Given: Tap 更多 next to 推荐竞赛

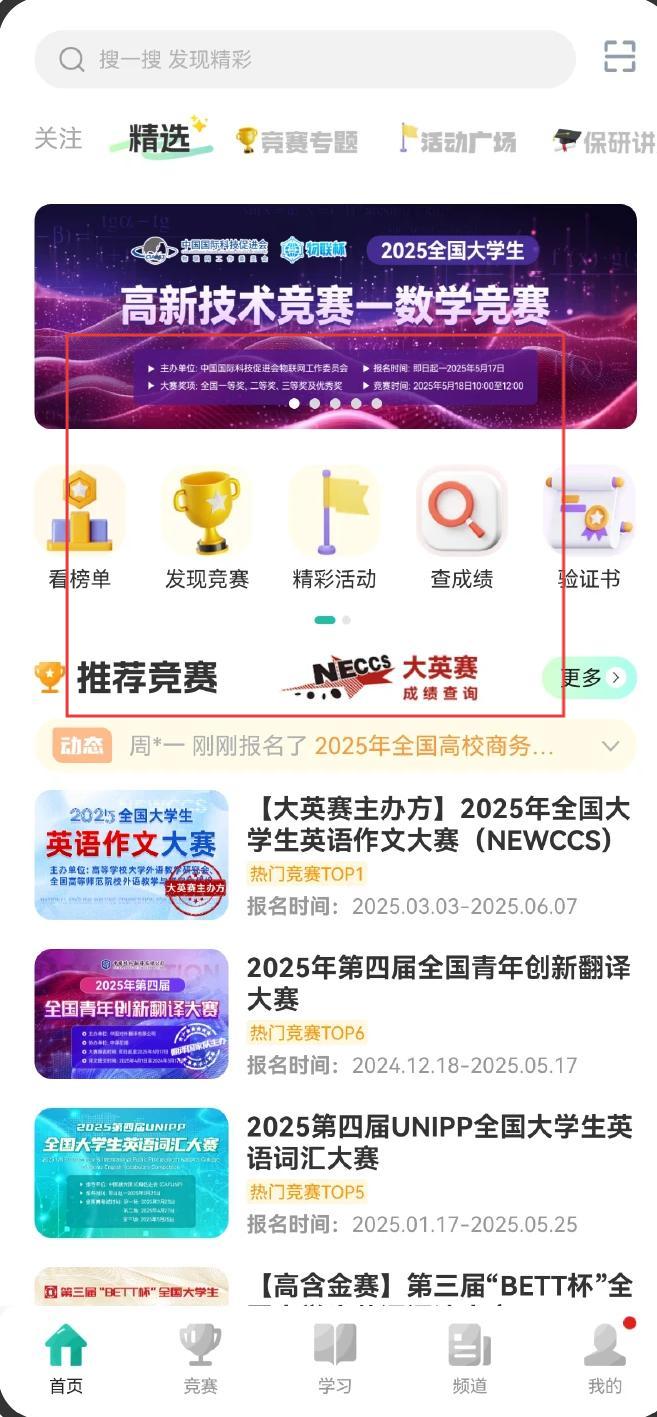Looking at the screenshot, I should tap(589, 678).
